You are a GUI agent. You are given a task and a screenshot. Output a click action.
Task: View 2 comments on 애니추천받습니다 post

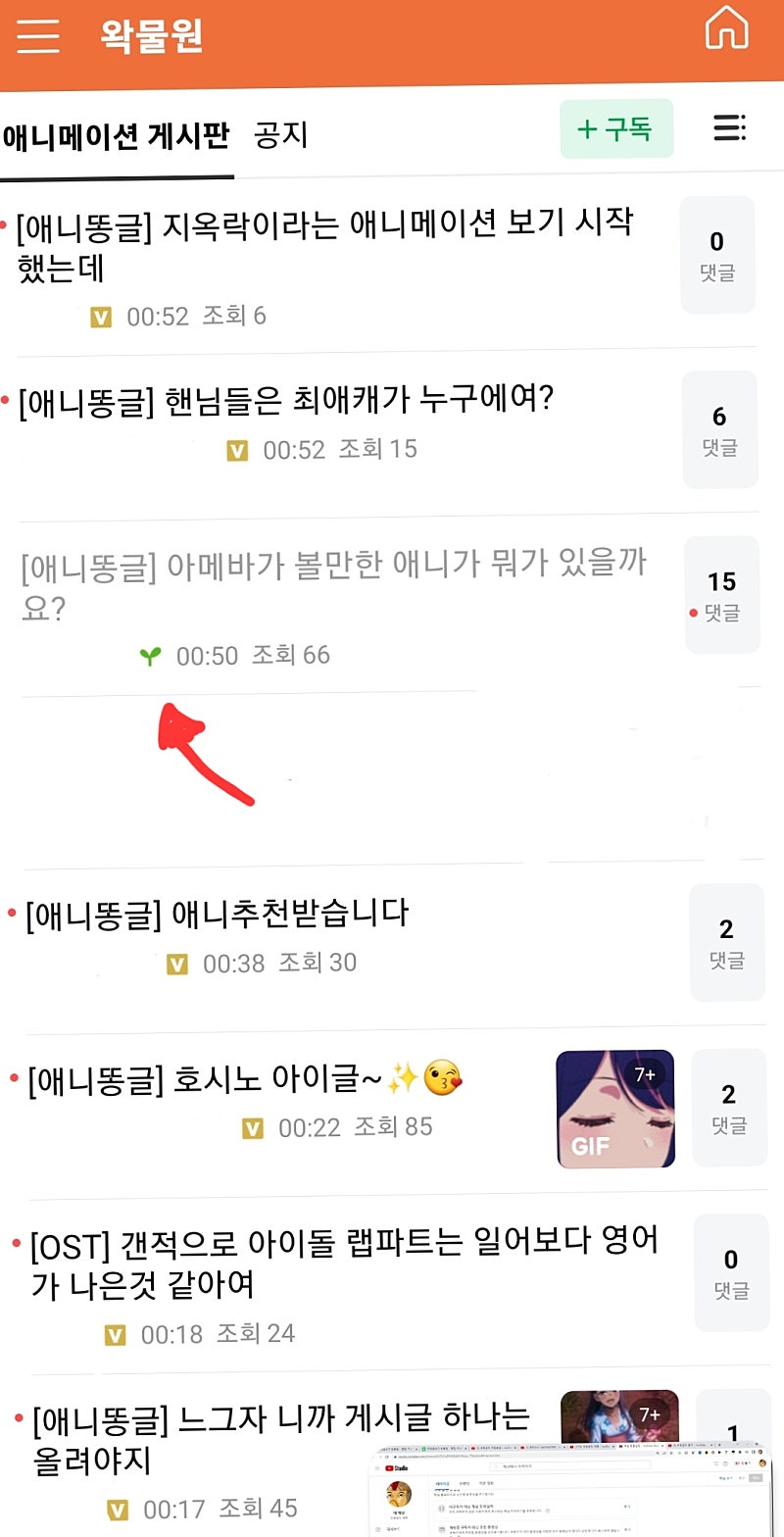coord(726,942)
